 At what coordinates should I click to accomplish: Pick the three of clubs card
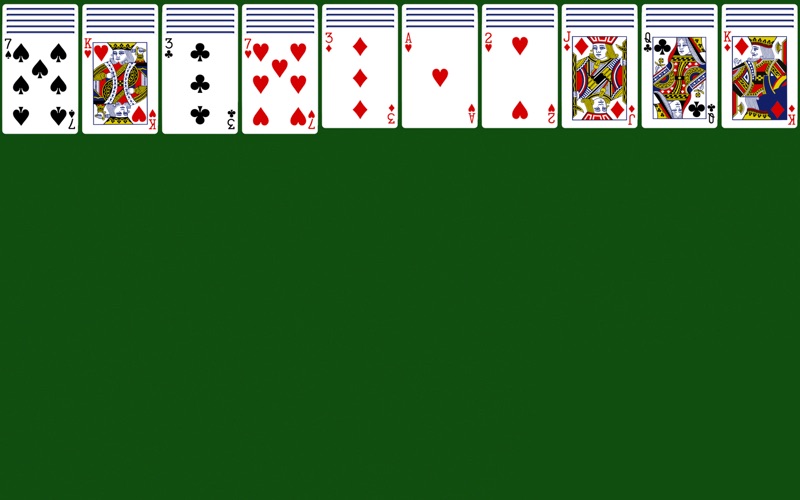click(x=200, y=83)
